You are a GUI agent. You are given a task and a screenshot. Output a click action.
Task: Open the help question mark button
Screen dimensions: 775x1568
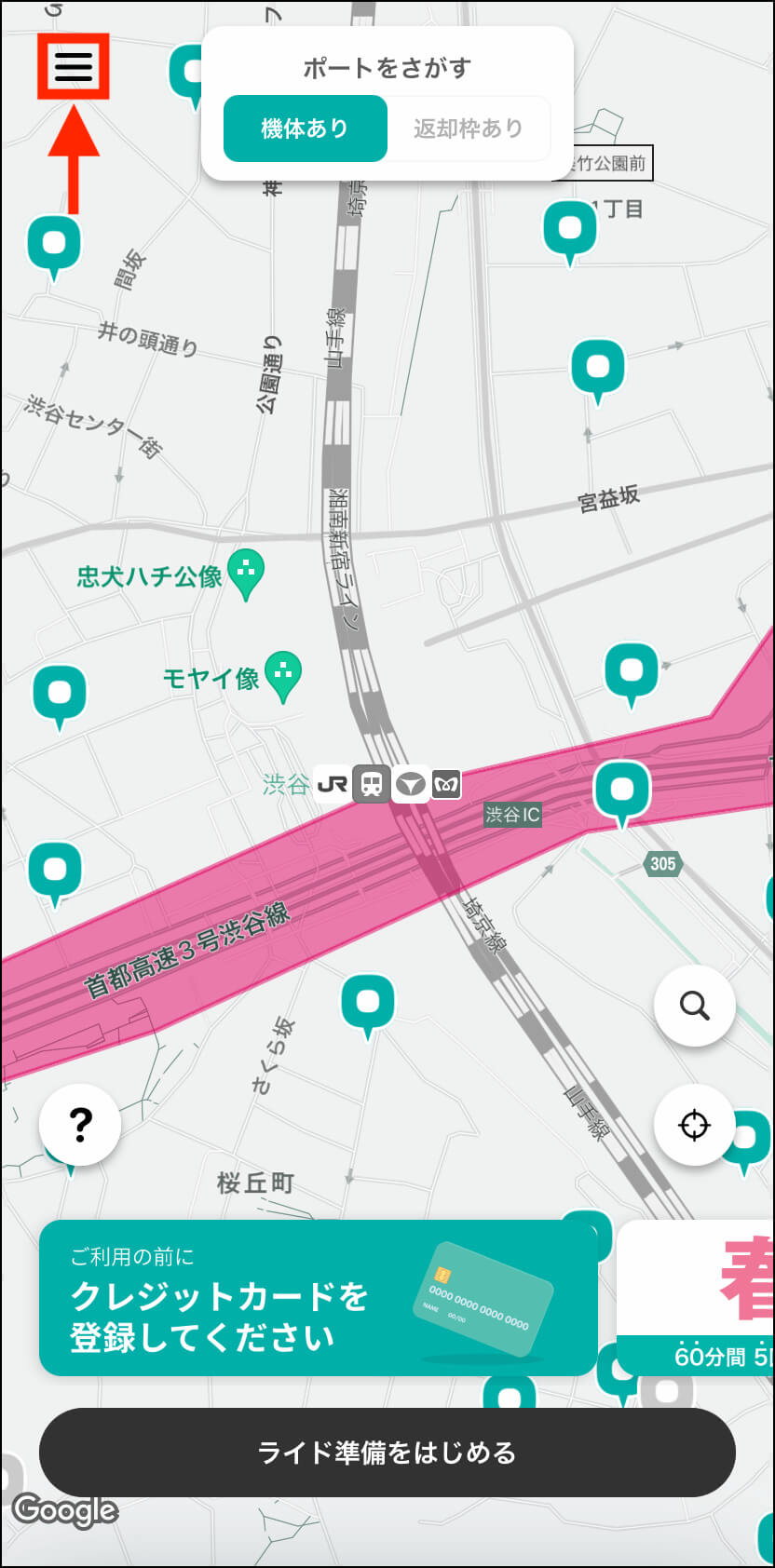tap(80, 1125)
